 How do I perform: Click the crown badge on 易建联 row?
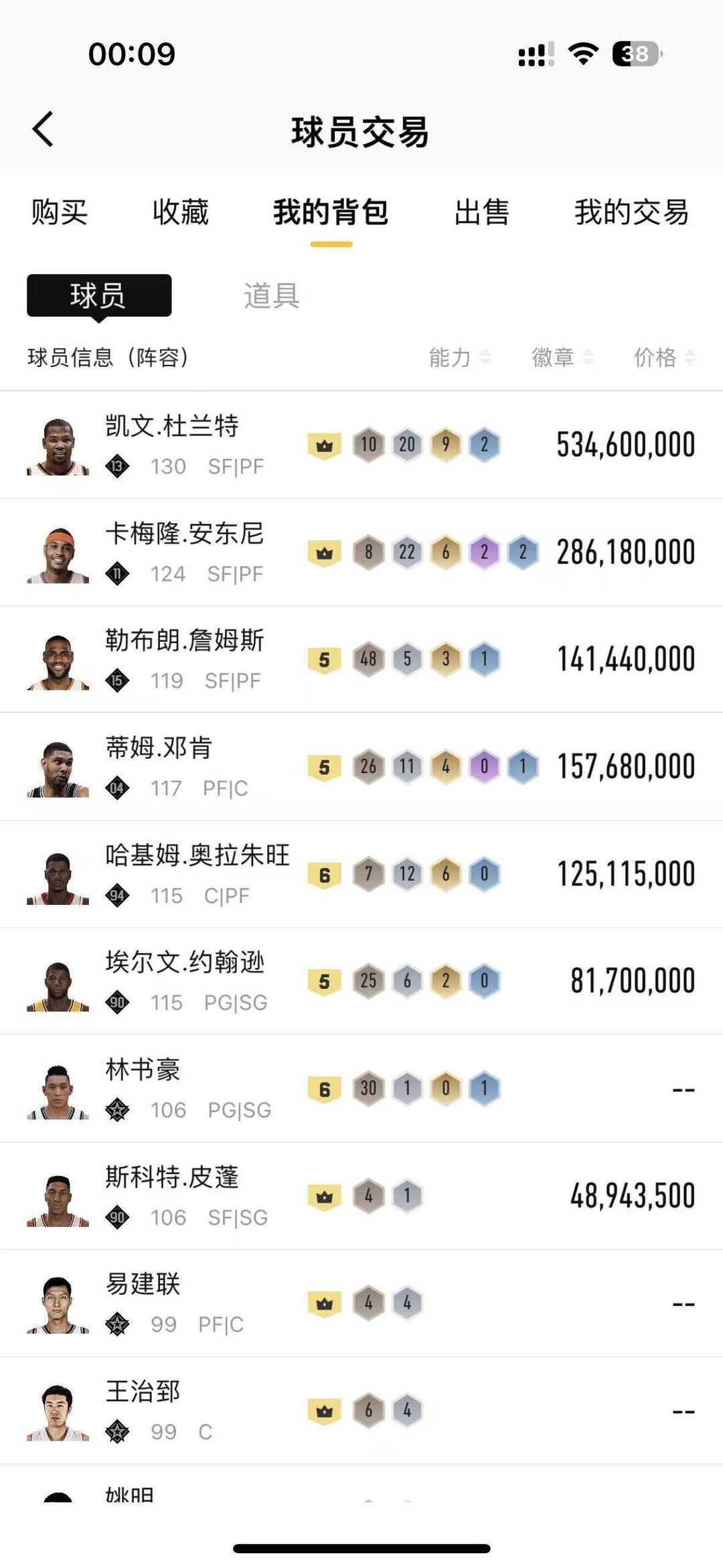(326, 1302)
